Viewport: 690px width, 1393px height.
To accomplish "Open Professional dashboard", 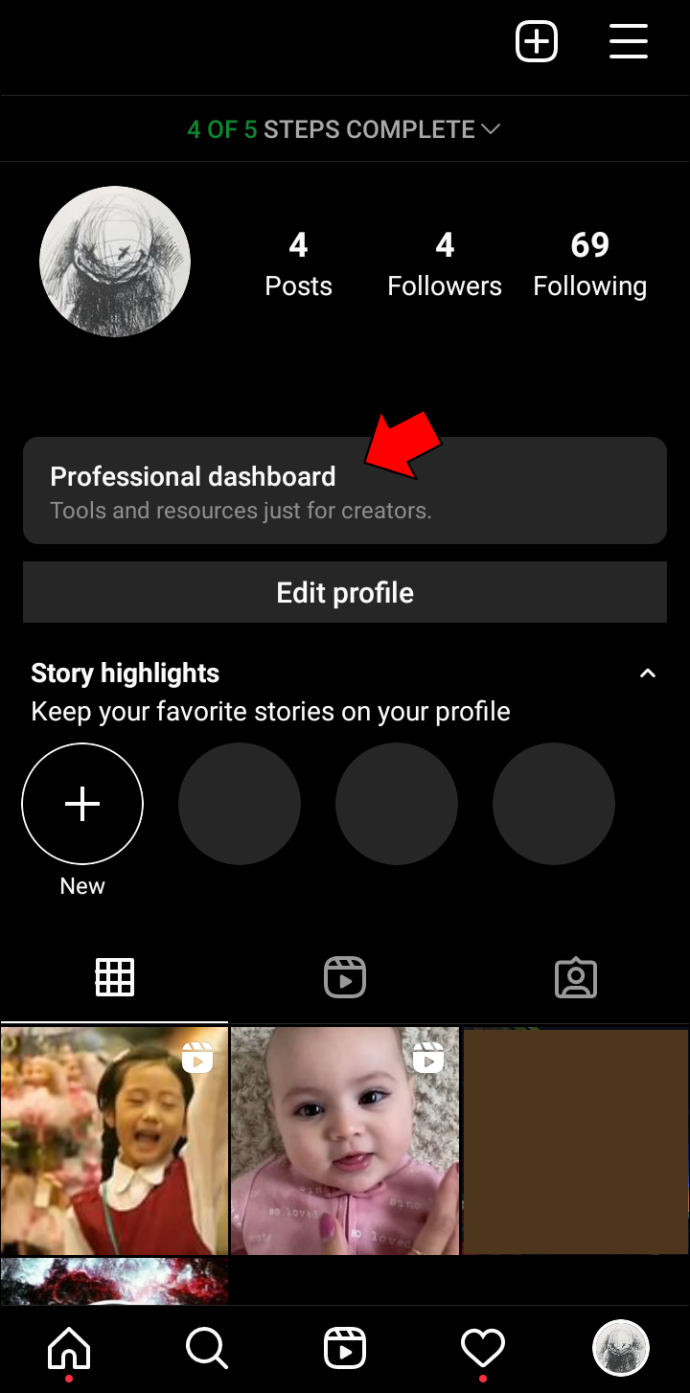I will point(345,491).
